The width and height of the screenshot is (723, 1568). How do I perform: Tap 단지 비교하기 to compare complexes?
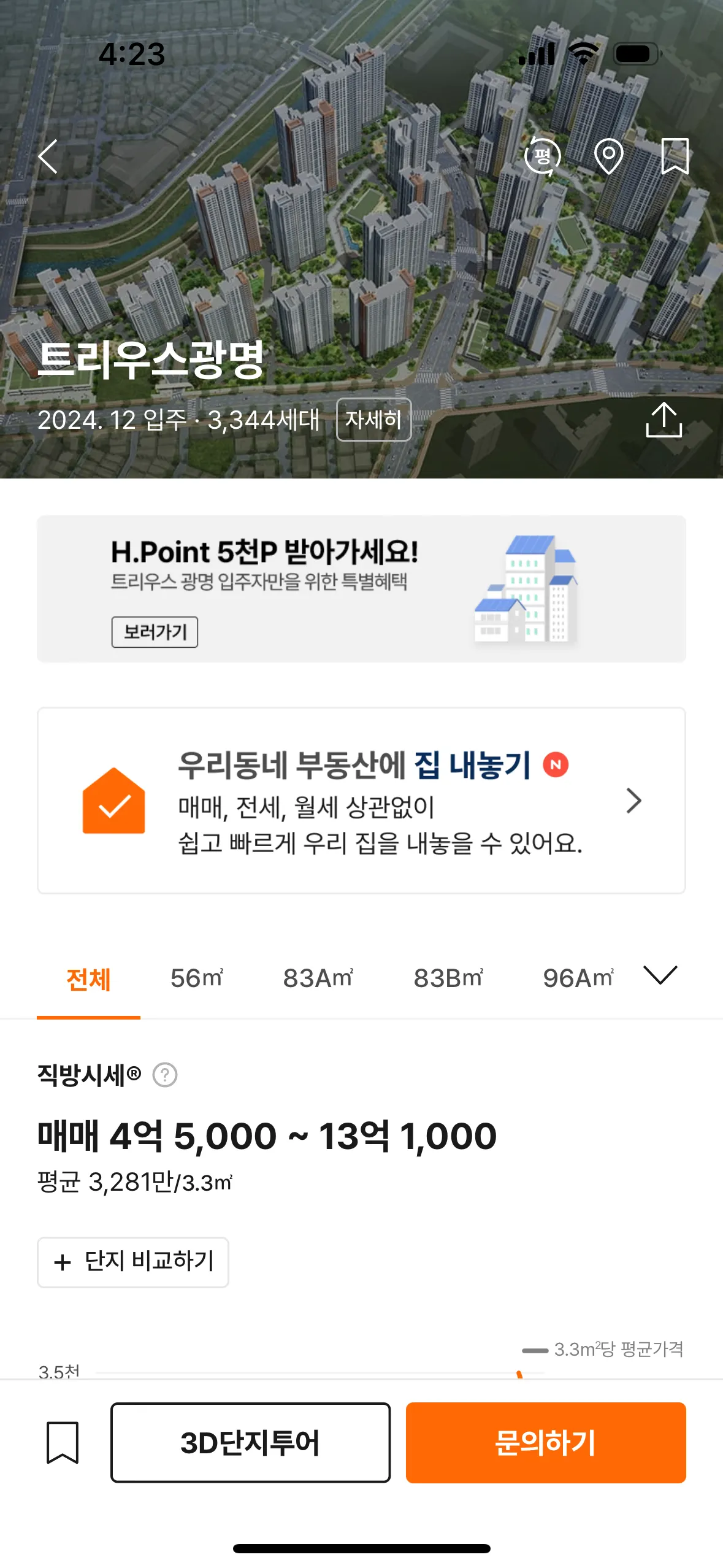pyautogui.click(x=133, y=1262)
